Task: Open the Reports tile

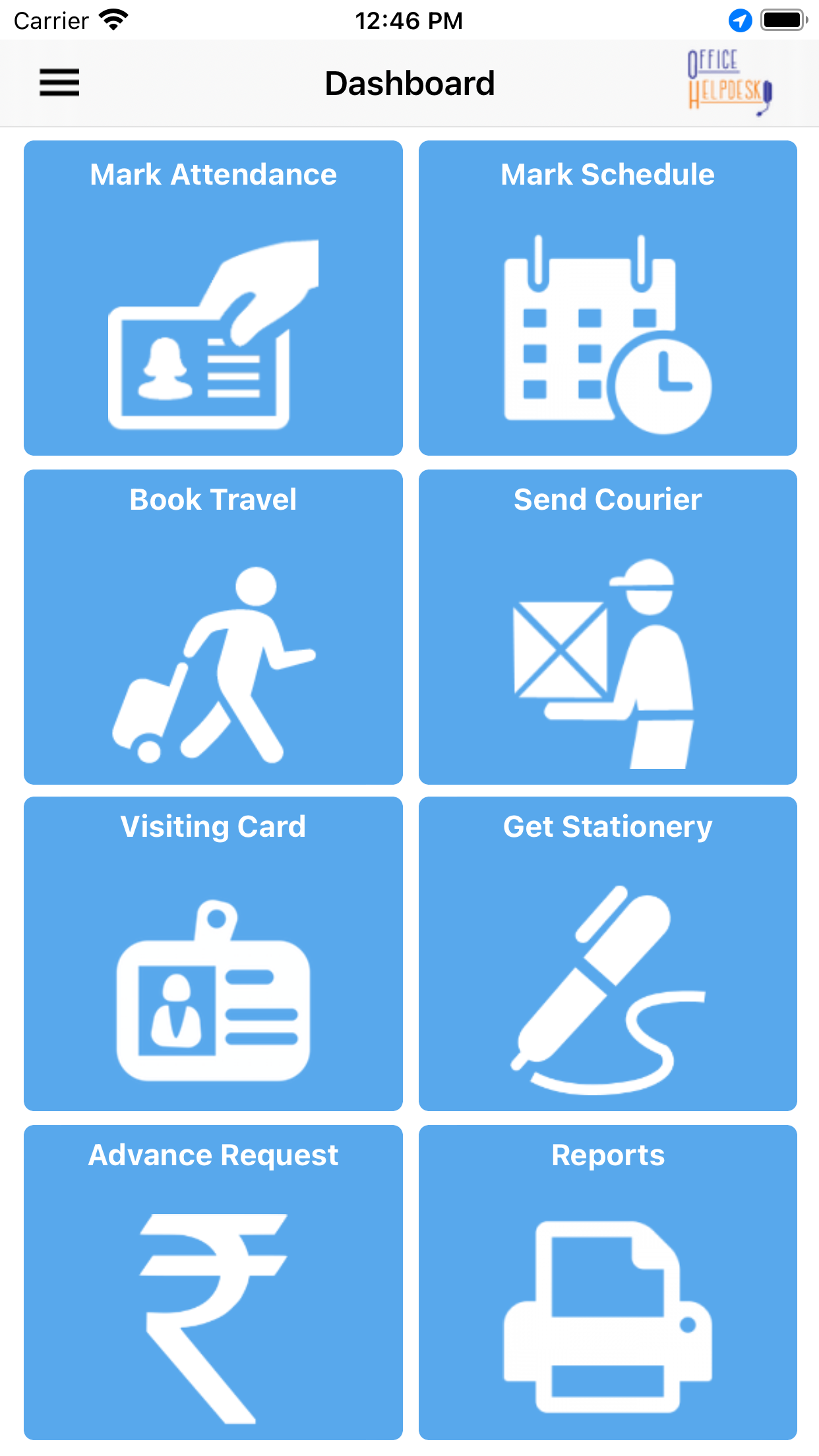Action: [607, 1282]
